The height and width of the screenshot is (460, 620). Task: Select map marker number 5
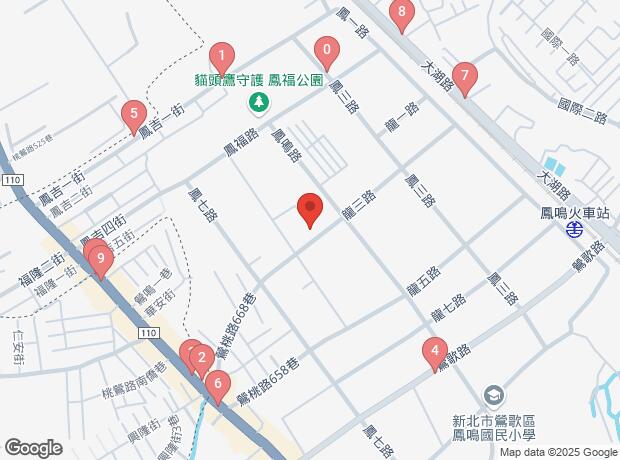click(x=133, y=114)
